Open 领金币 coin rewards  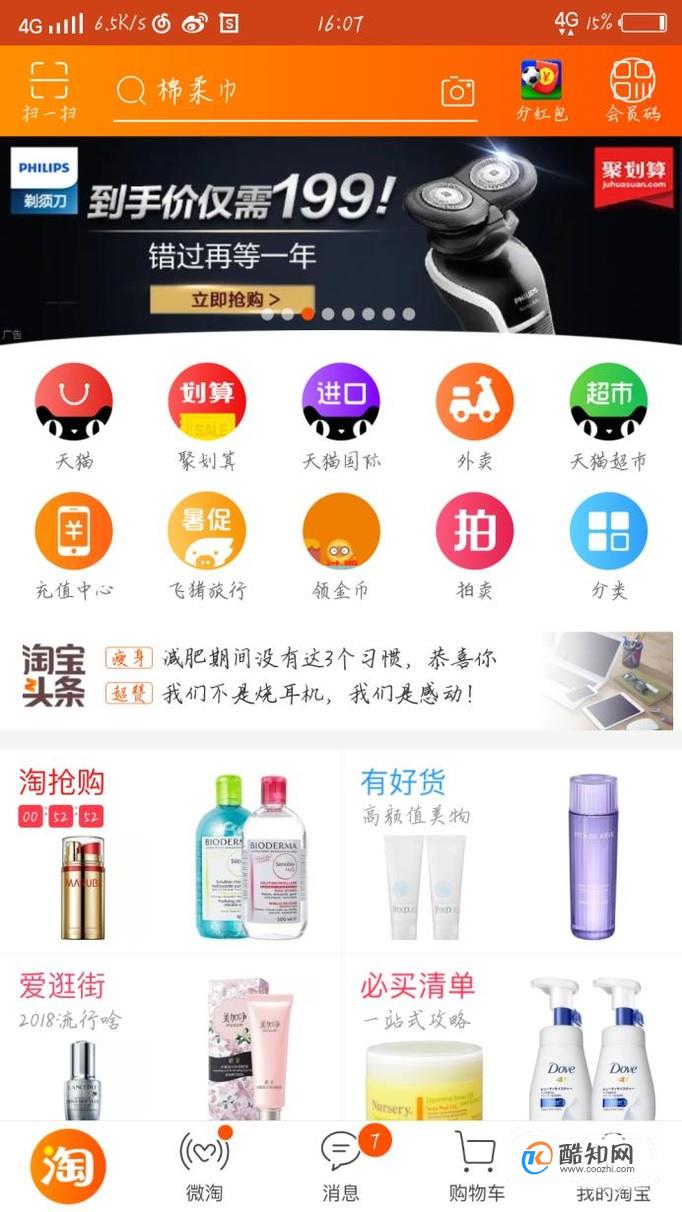tap(341, 545)
